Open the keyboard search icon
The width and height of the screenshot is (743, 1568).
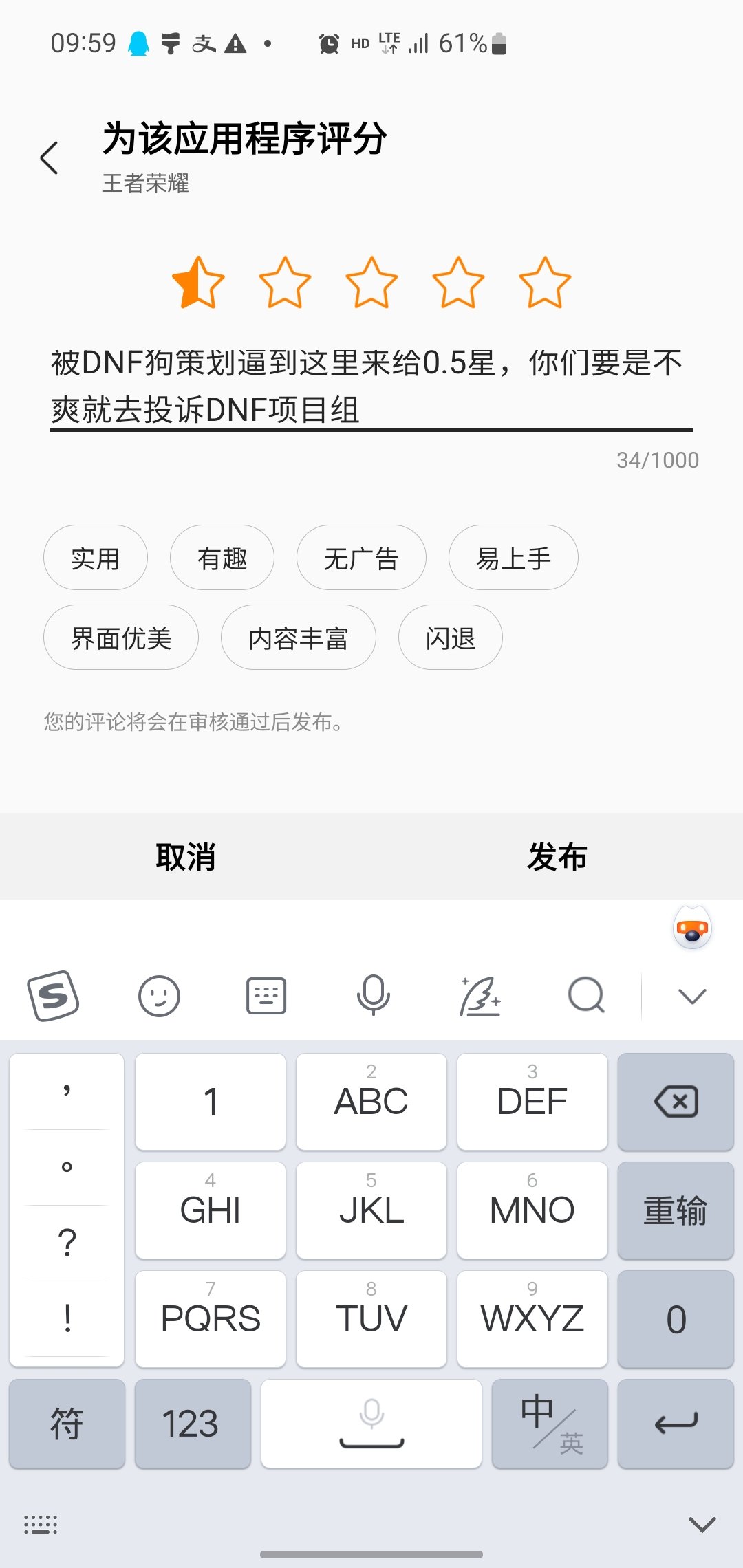tap(587, 996)
